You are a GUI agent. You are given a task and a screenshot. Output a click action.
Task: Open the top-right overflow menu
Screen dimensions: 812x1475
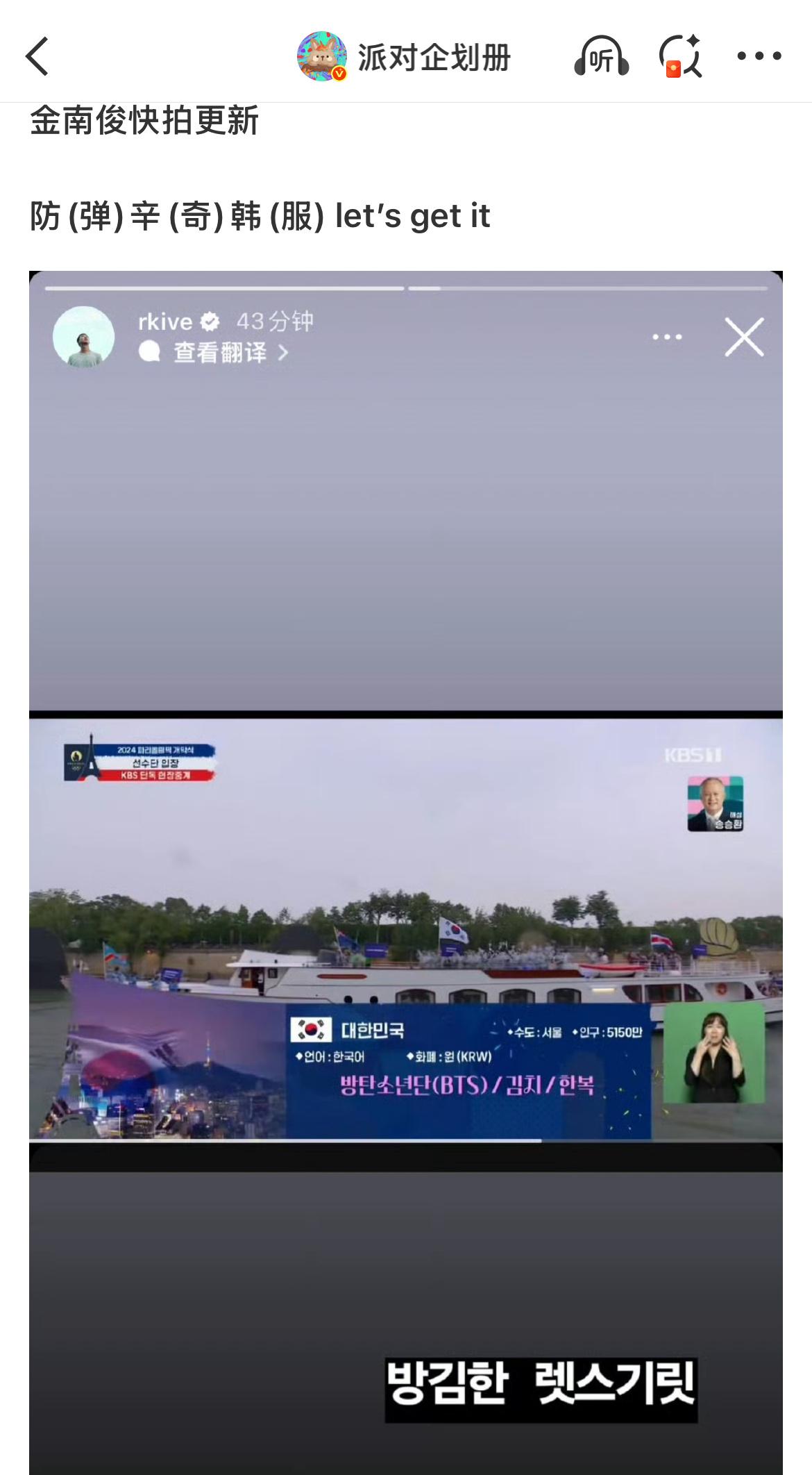tap(759, 56)
